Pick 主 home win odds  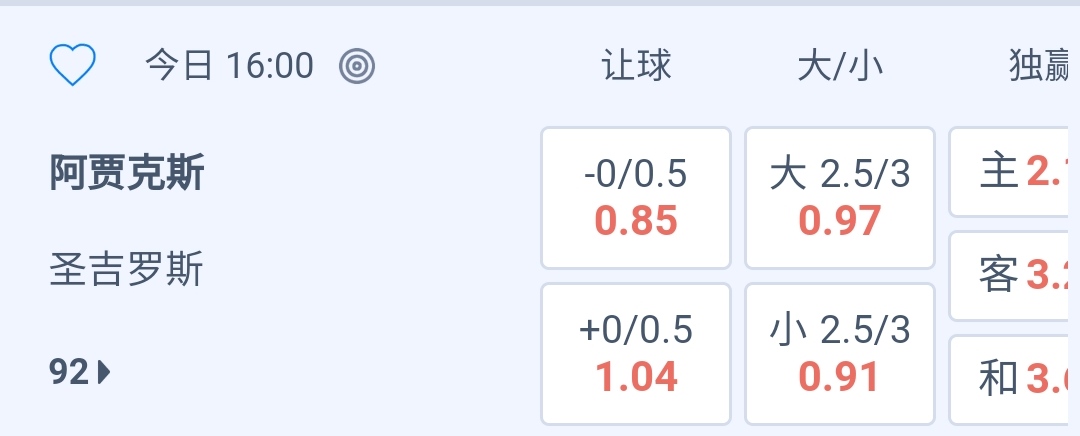pyautogui.click(x=1014, y=172)
